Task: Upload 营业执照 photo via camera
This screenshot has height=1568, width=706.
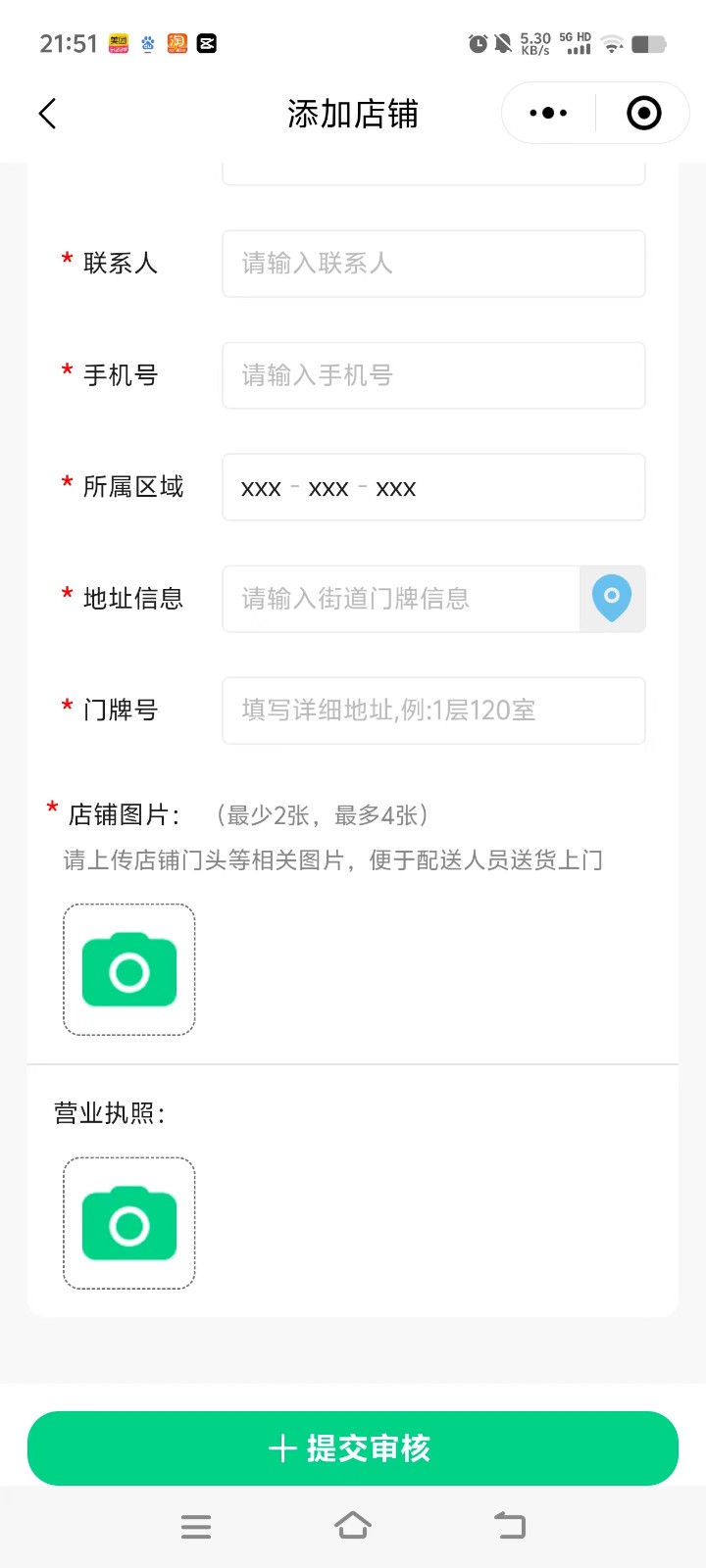Action: point(129,1224)
